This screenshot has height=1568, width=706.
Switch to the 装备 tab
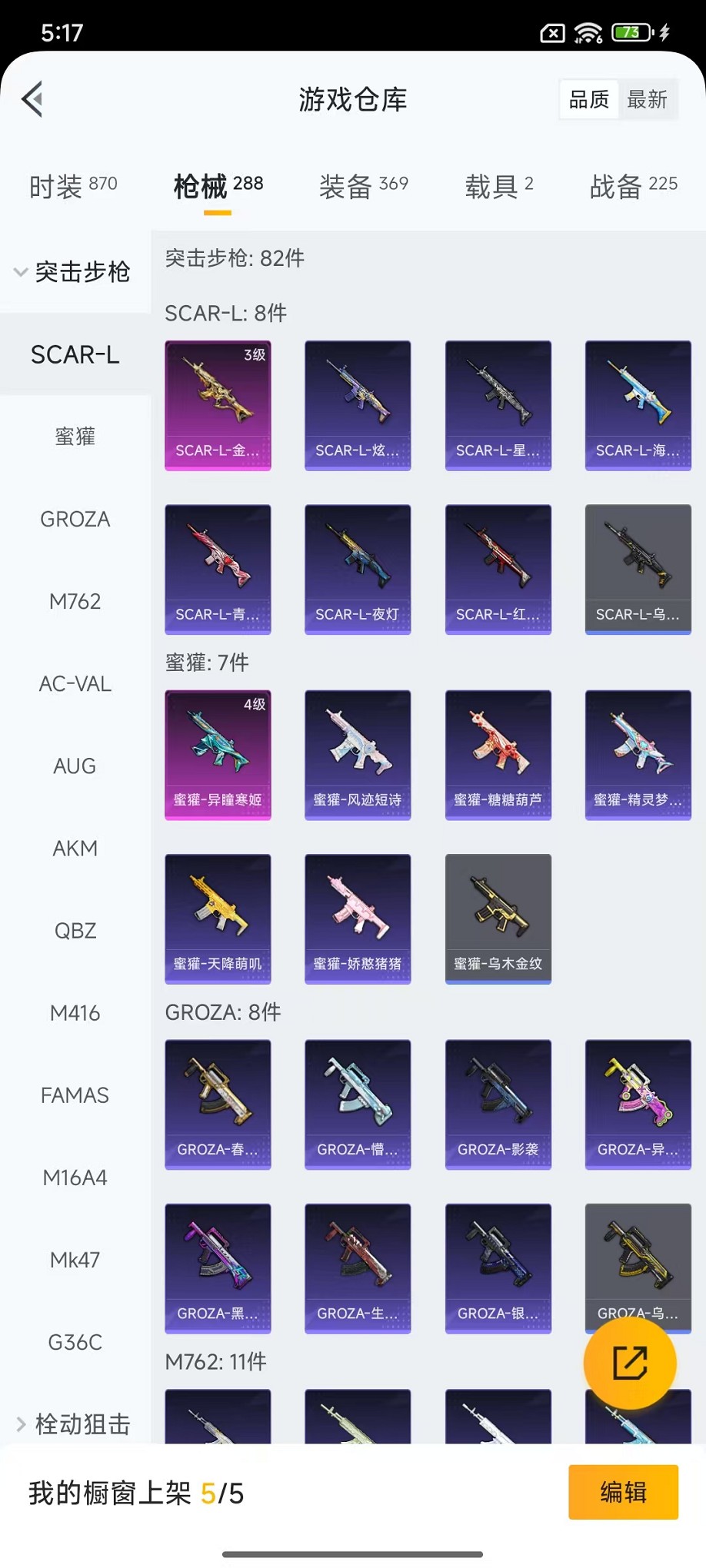(363, 185)
